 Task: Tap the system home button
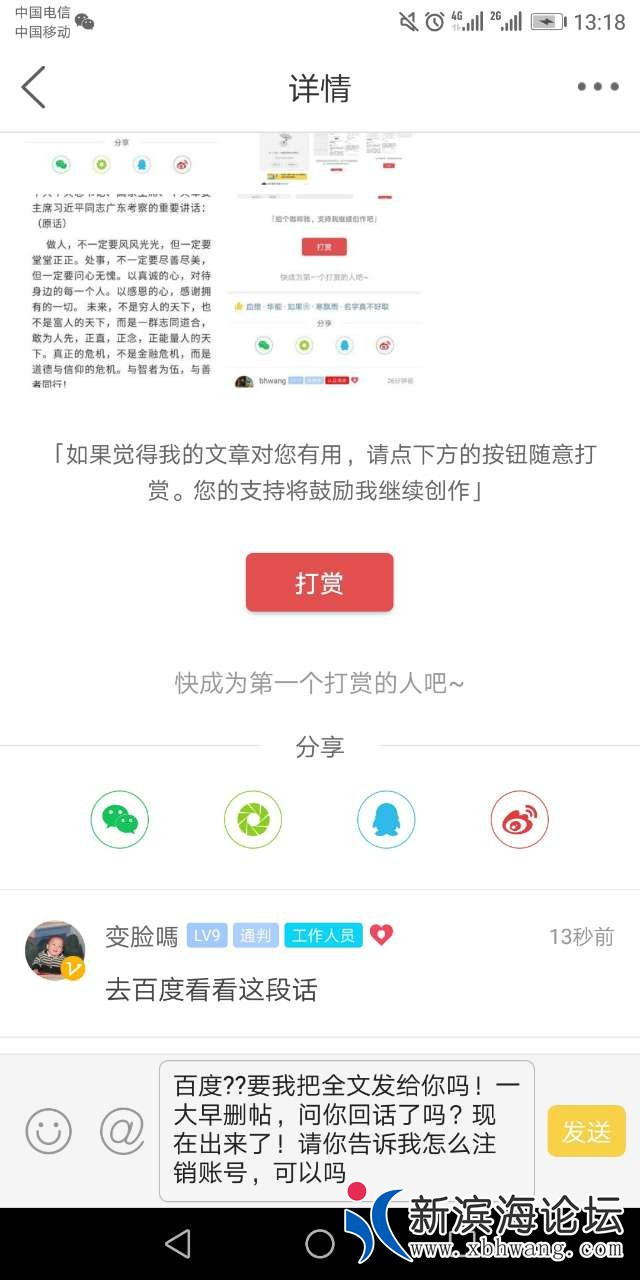(320, 1243)
